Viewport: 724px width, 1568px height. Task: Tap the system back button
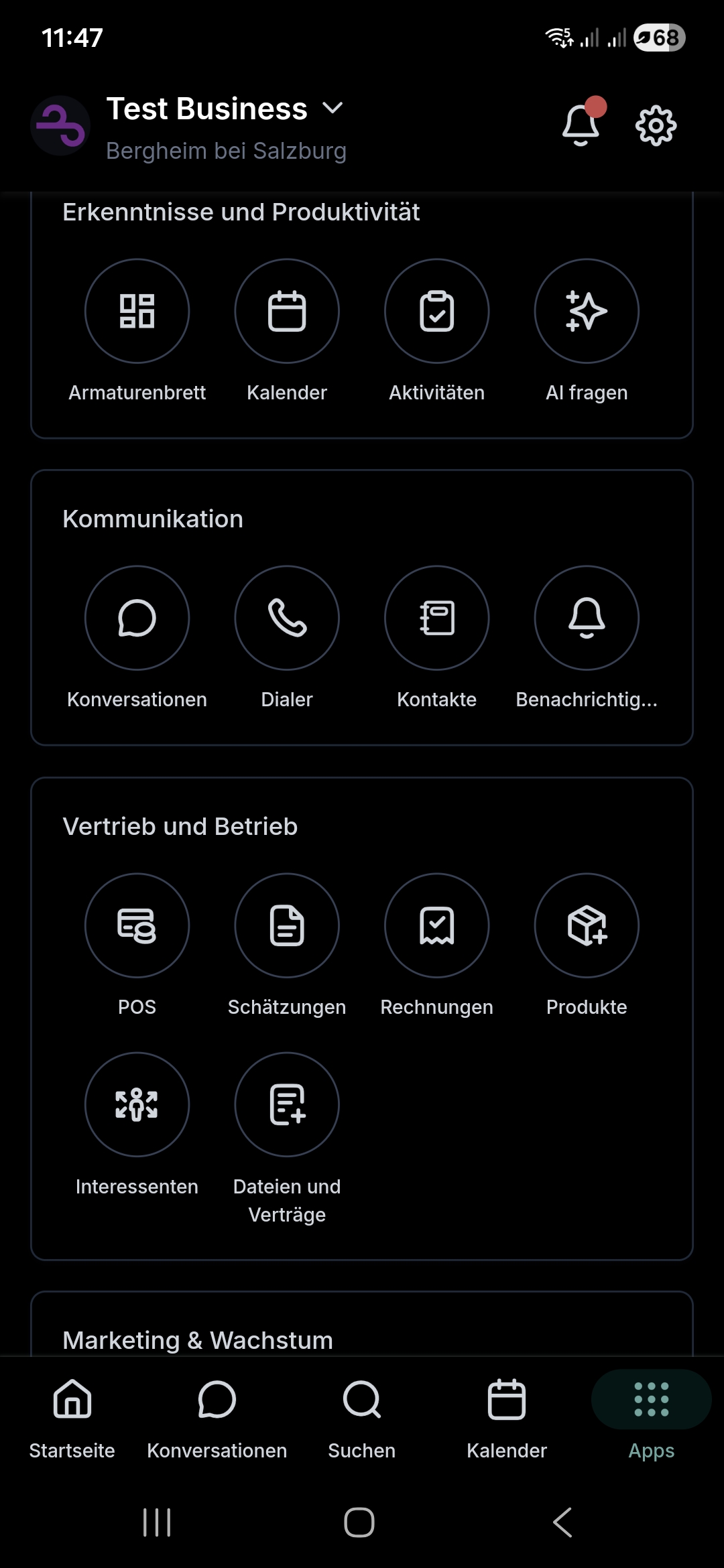click(563, 1522)
